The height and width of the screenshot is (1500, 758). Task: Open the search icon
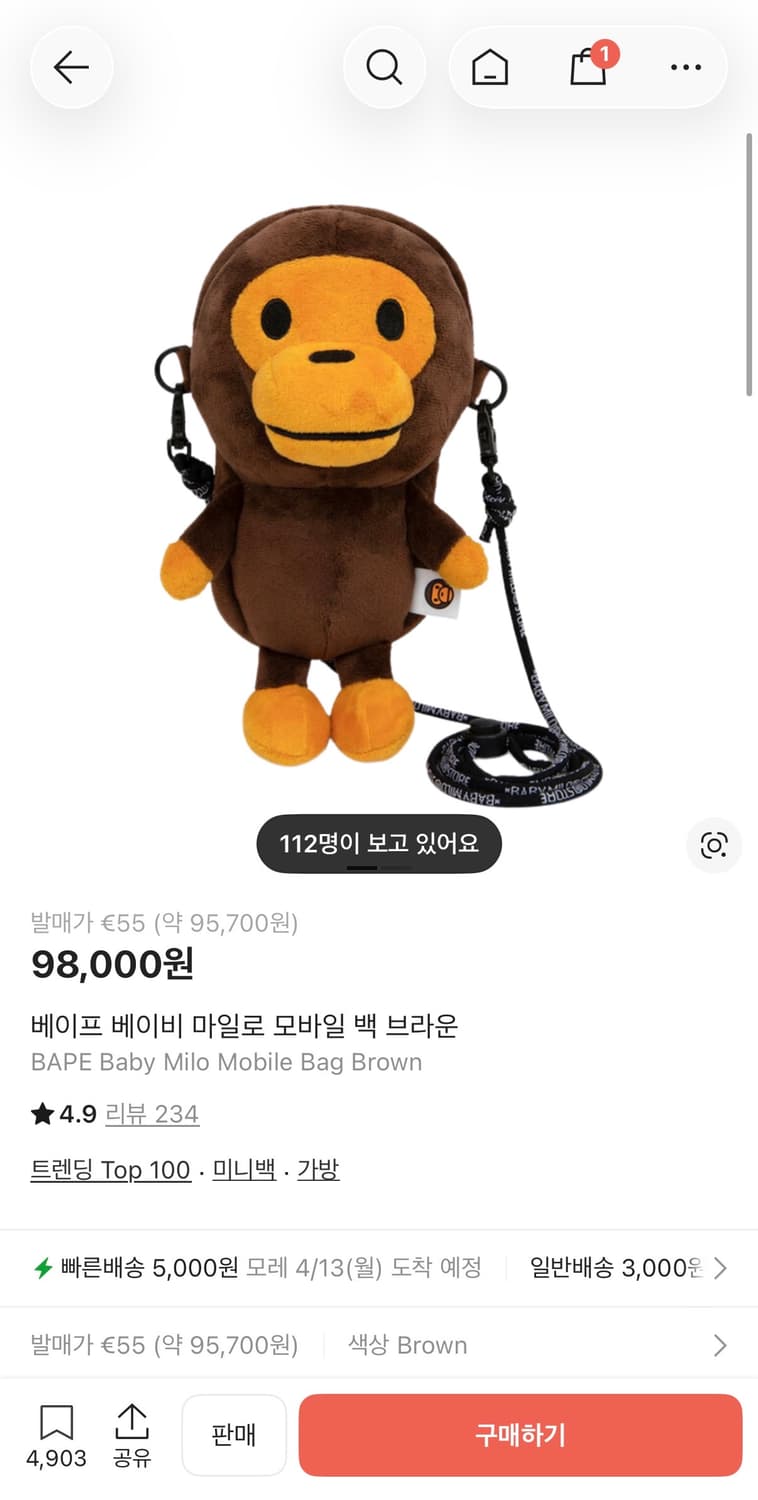[385, 67]
